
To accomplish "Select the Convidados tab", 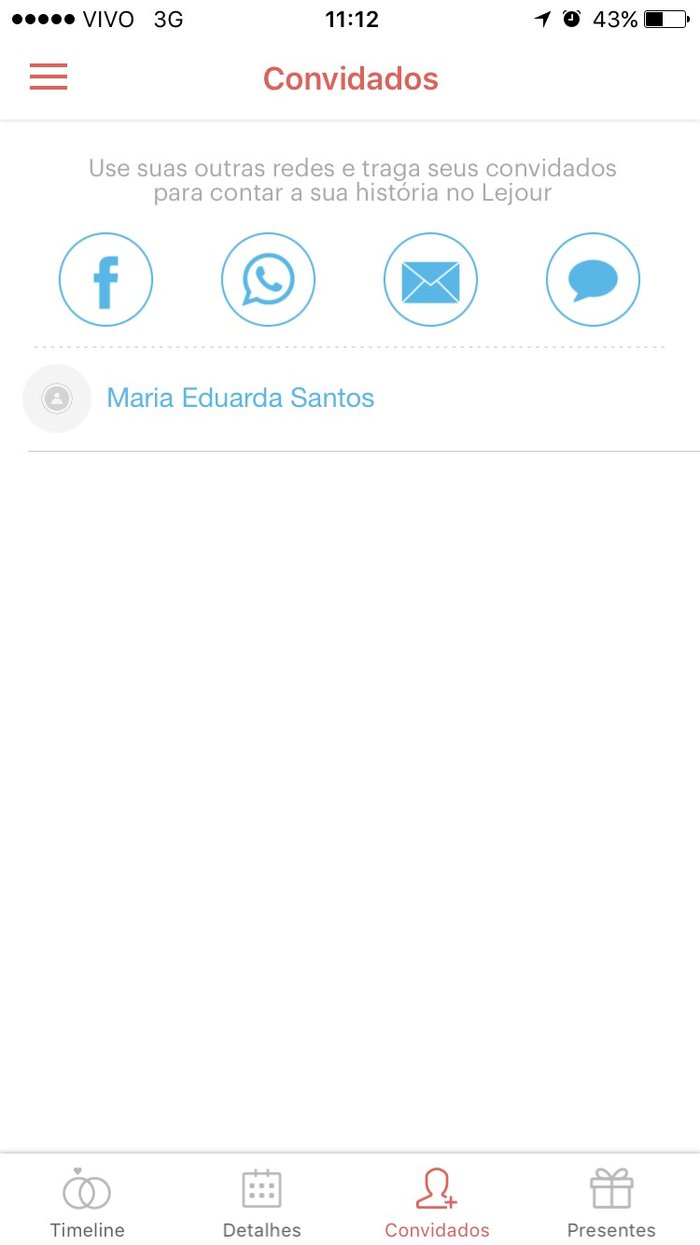I will pyautogui.click(x=437, y=1203).
